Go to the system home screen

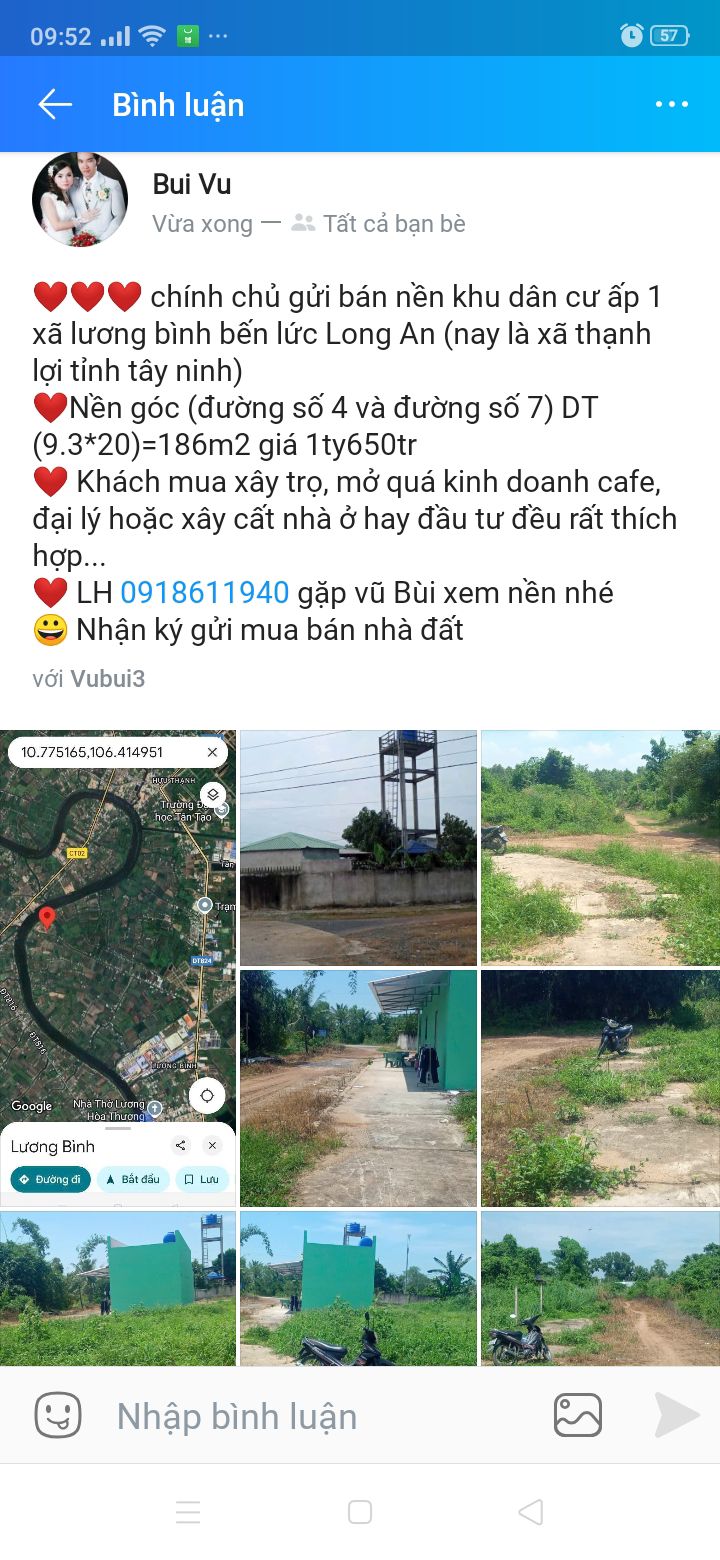(x=360, y=1511)
